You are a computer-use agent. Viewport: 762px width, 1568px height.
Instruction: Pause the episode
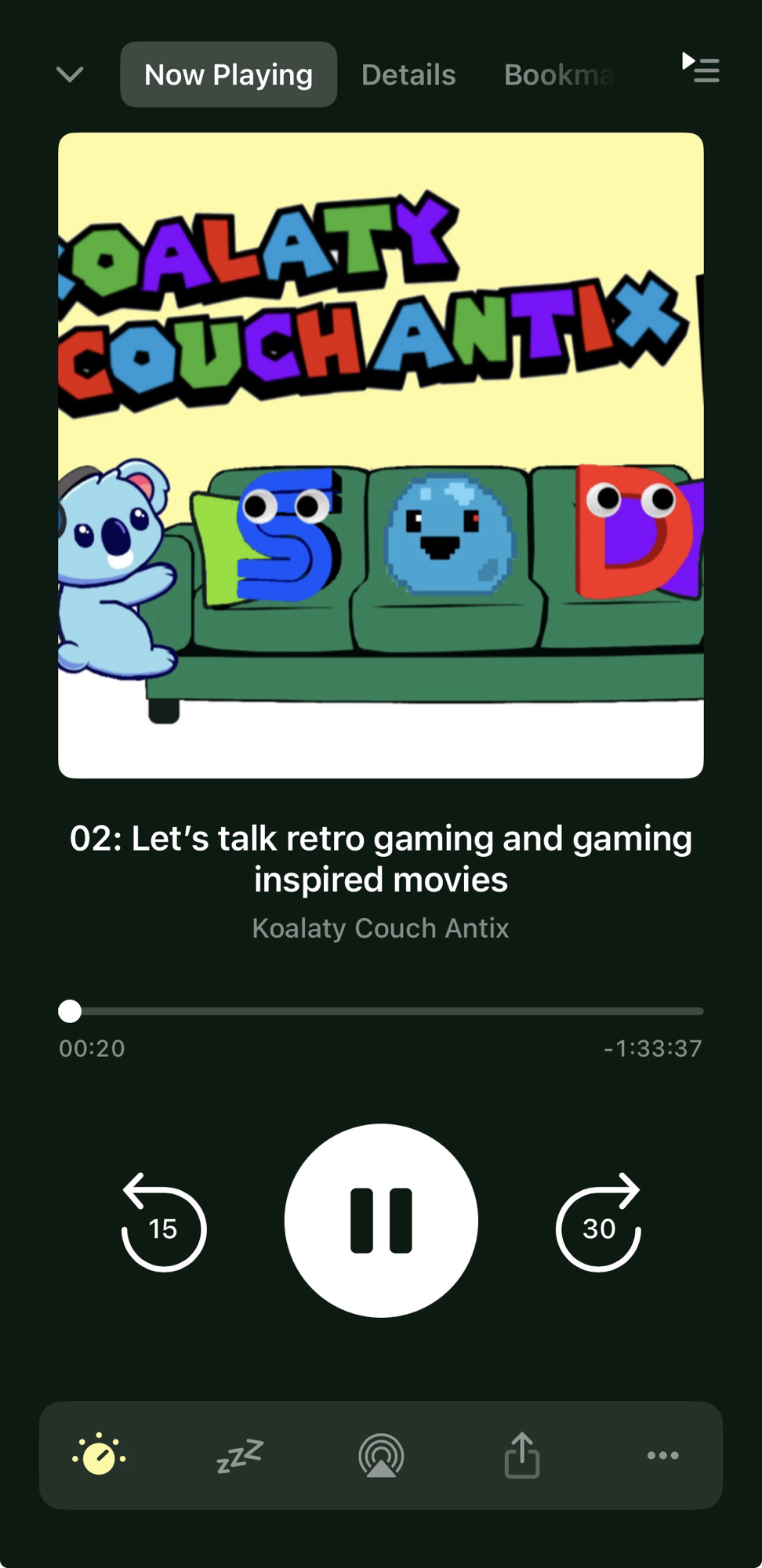tap(381, 1220)
